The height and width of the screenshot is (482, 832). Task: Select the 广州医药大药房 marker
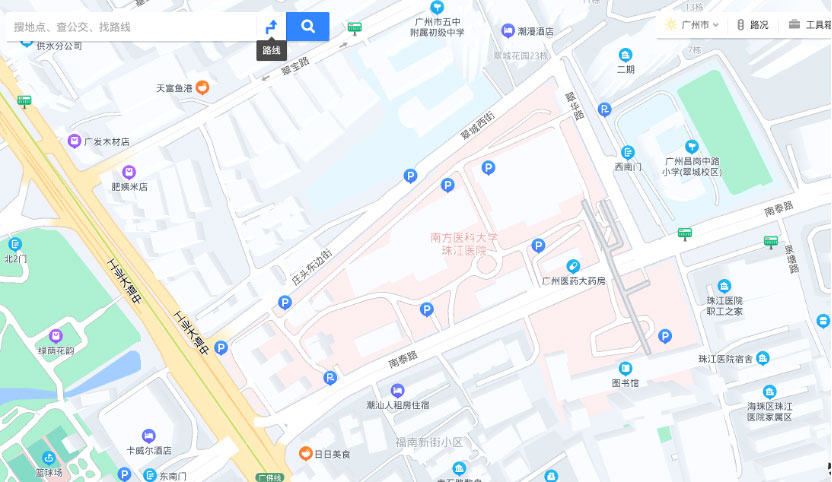pyautogui.click(x=573, y=266)
